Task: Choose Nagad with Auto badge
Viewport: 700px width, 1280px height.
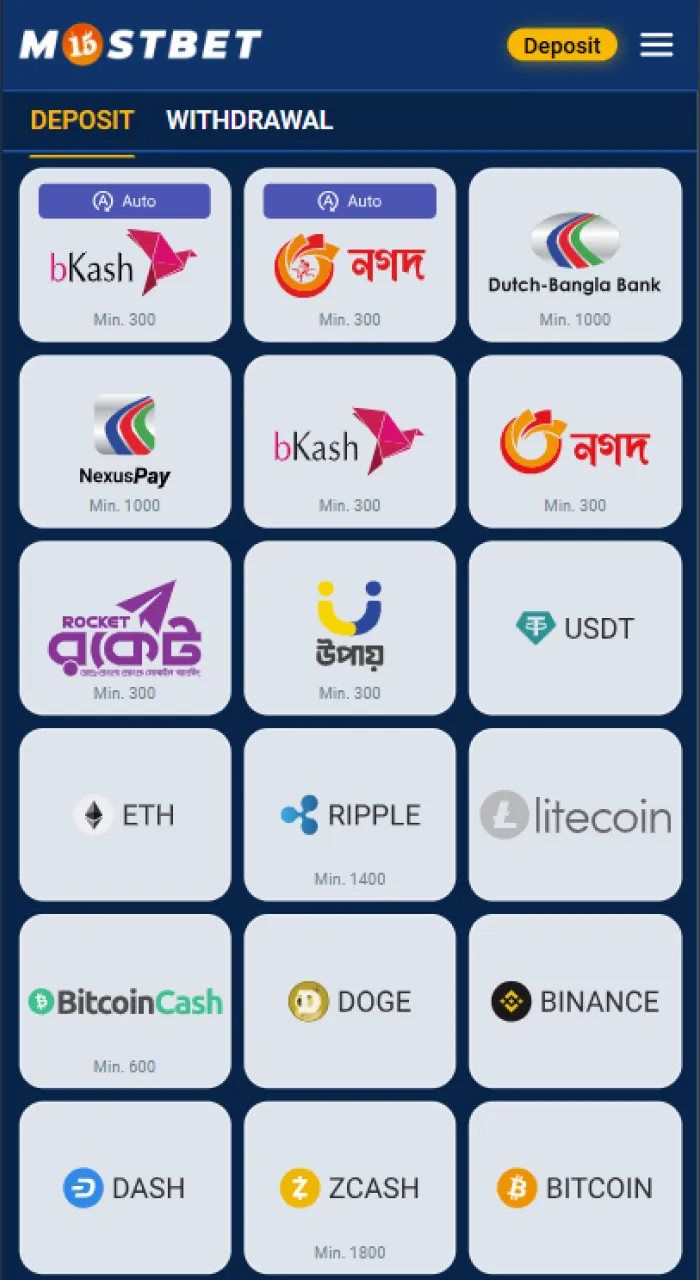Action: coord(350,255)
